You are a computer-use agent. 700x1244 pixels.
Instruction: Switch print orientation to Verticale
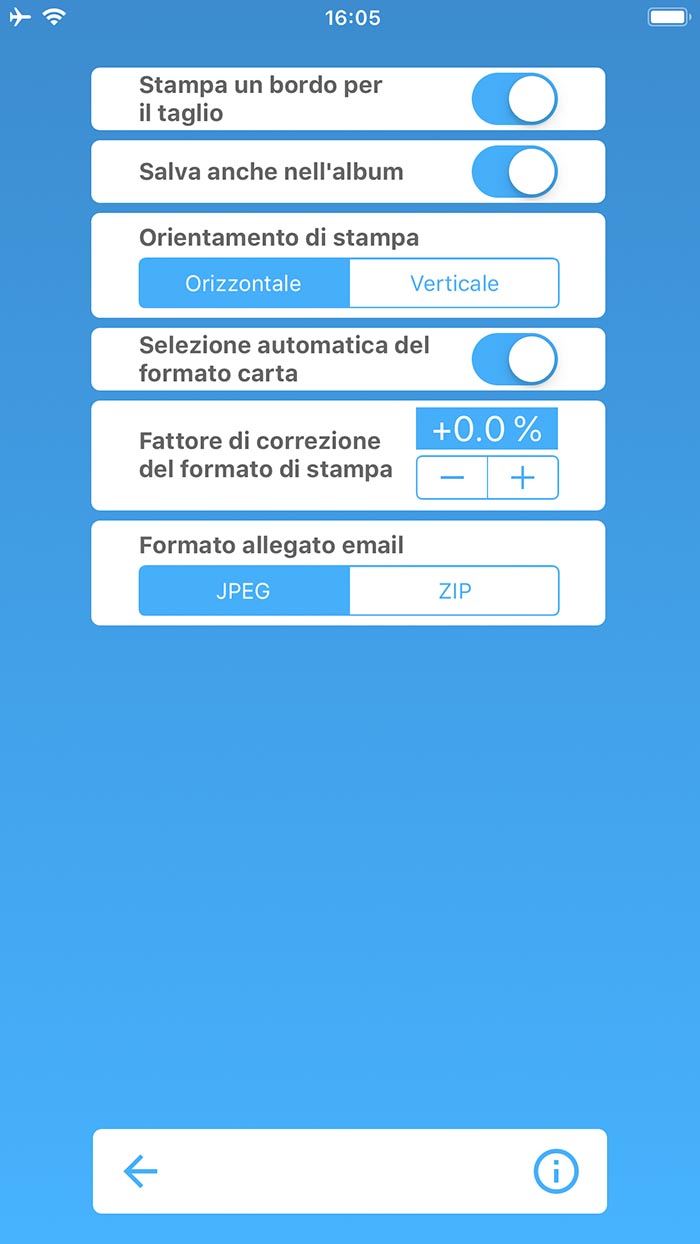pos(454,283)
